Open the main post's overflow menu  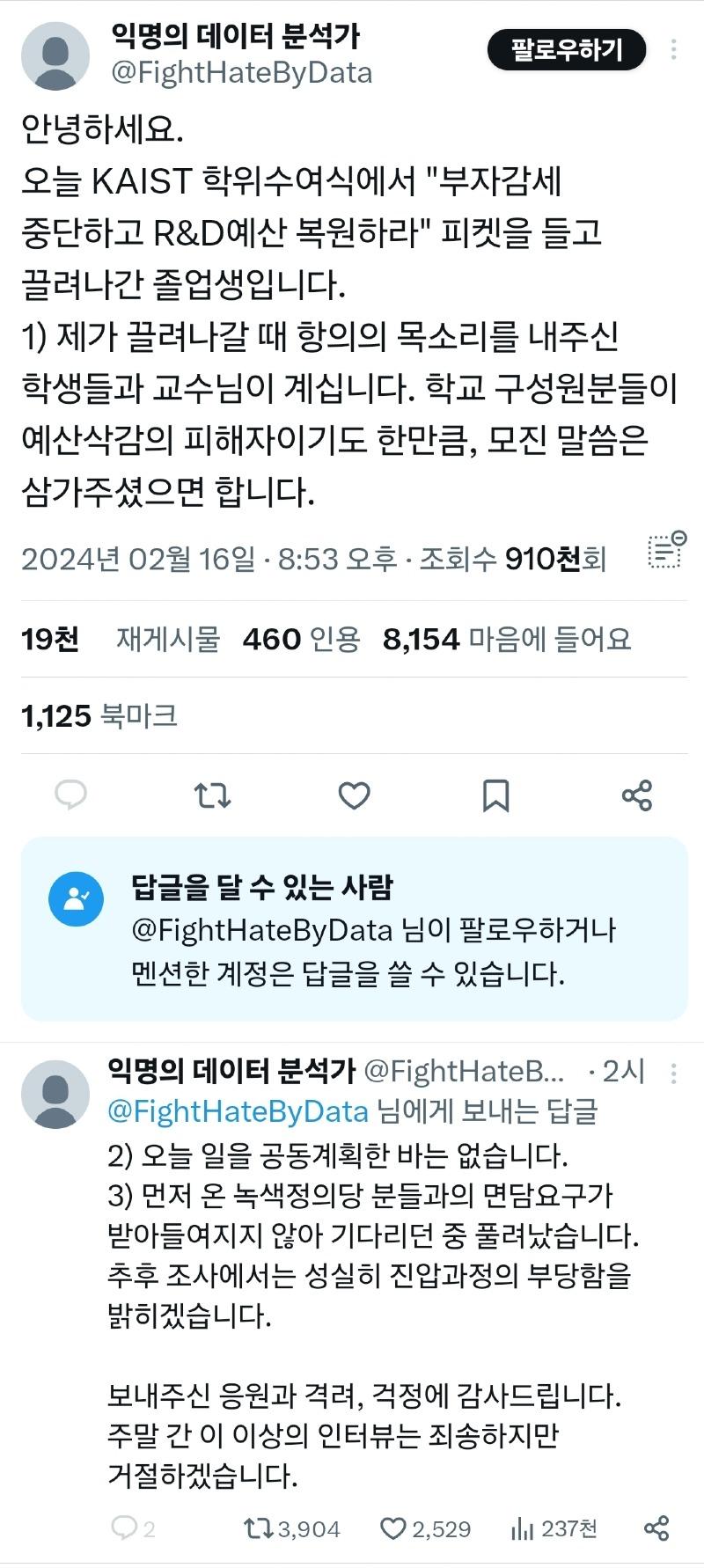pos(673,50)
